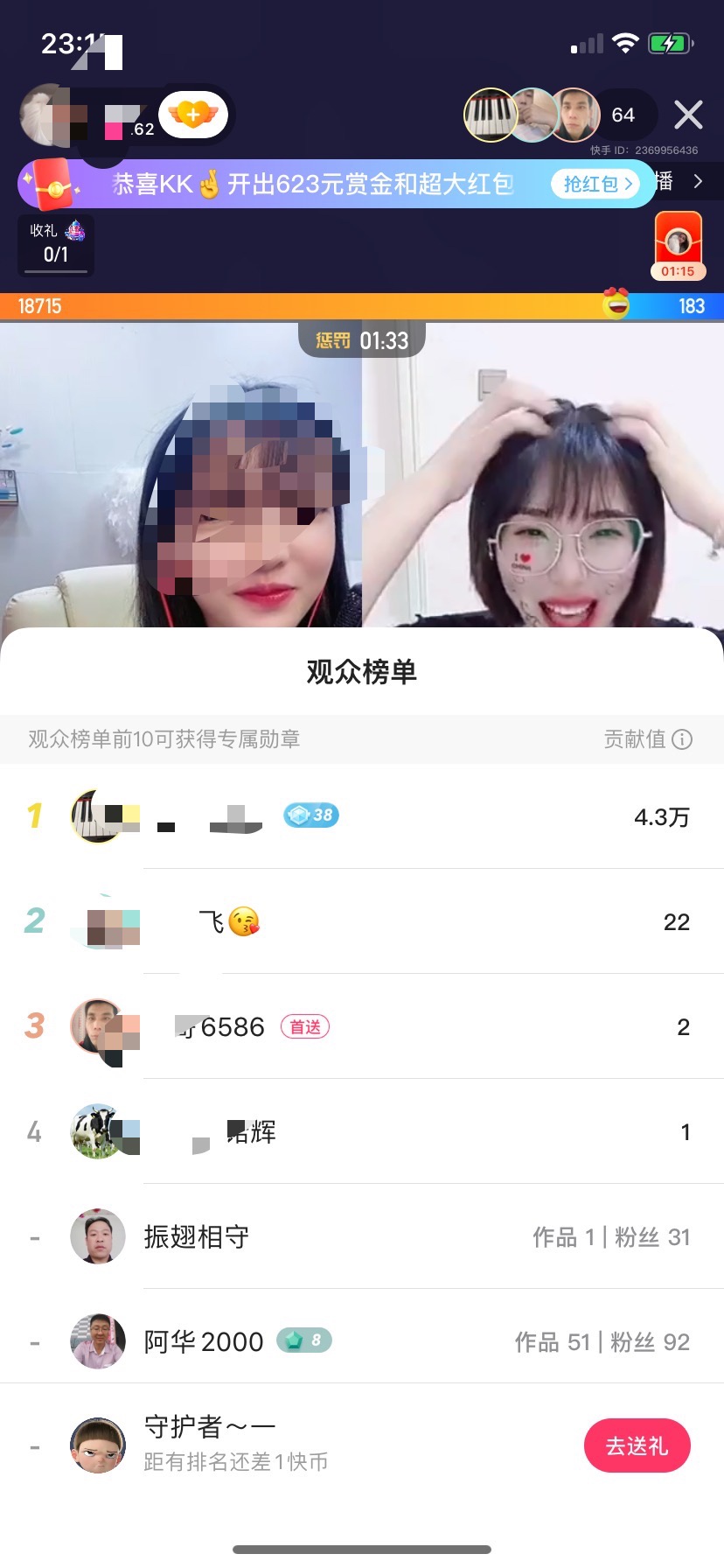The height and width of the screenshot is (1568, 724).
Task: Follow the streamer with the plus heart button
Action: point(193,115)
